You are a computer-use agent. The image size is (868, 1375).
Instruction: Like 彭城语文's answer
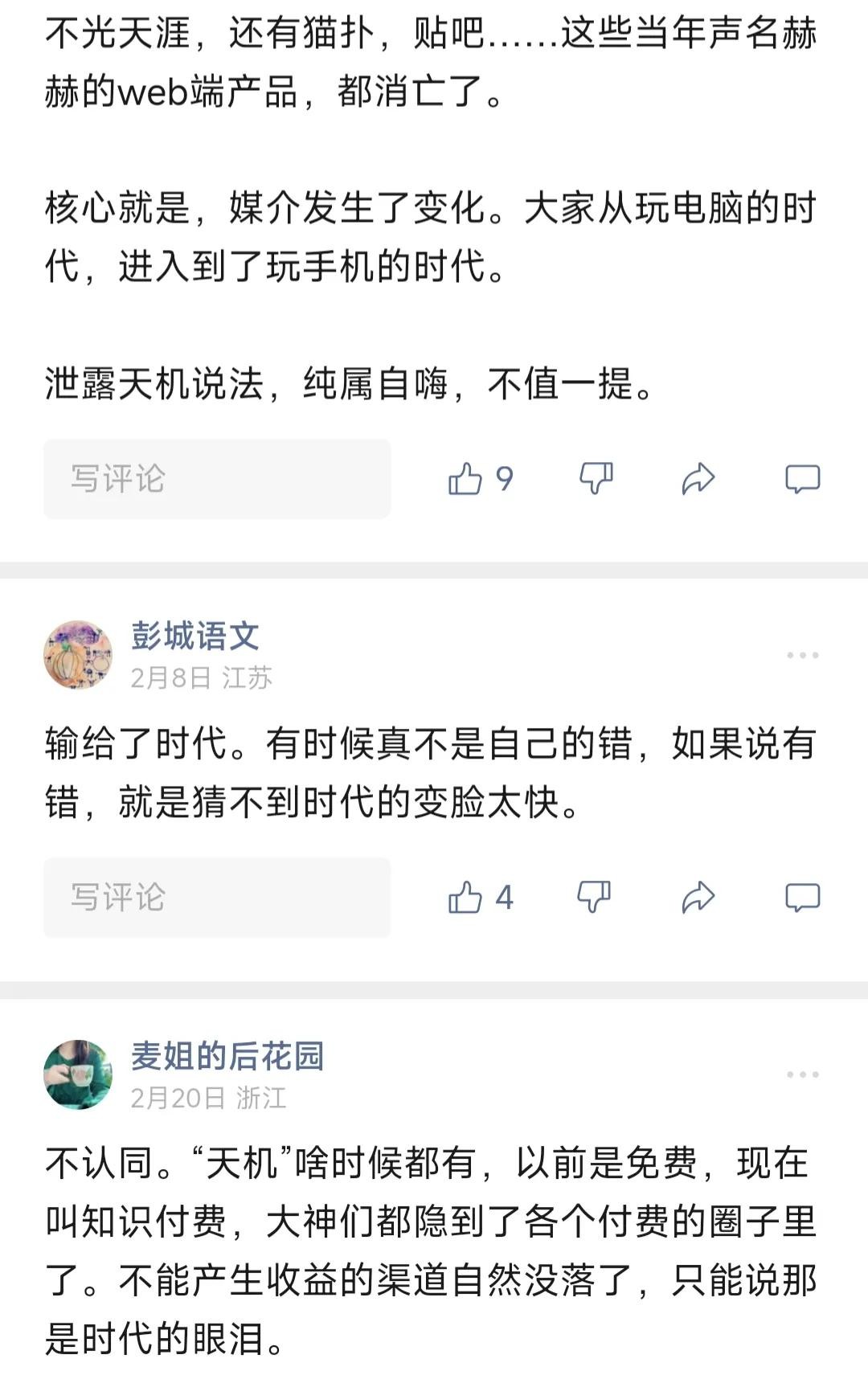465,898
